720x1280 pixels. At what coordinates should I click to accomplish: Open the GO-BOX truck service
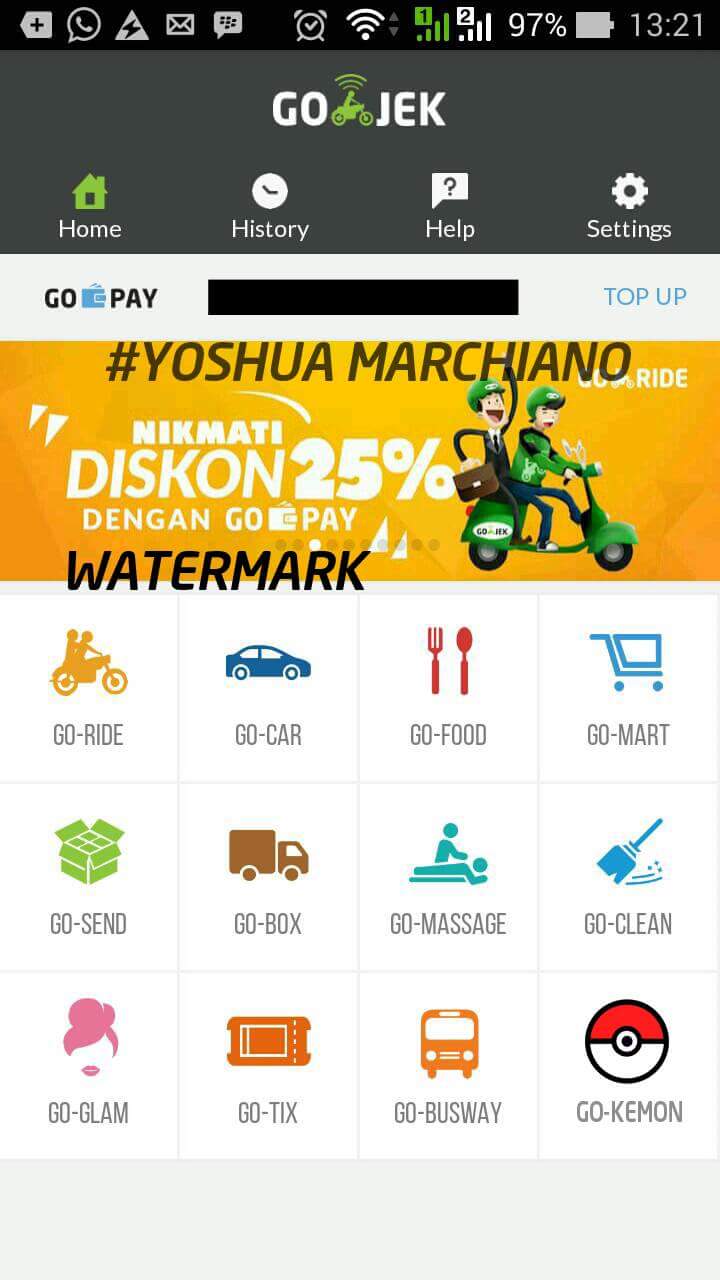point(268,877)
